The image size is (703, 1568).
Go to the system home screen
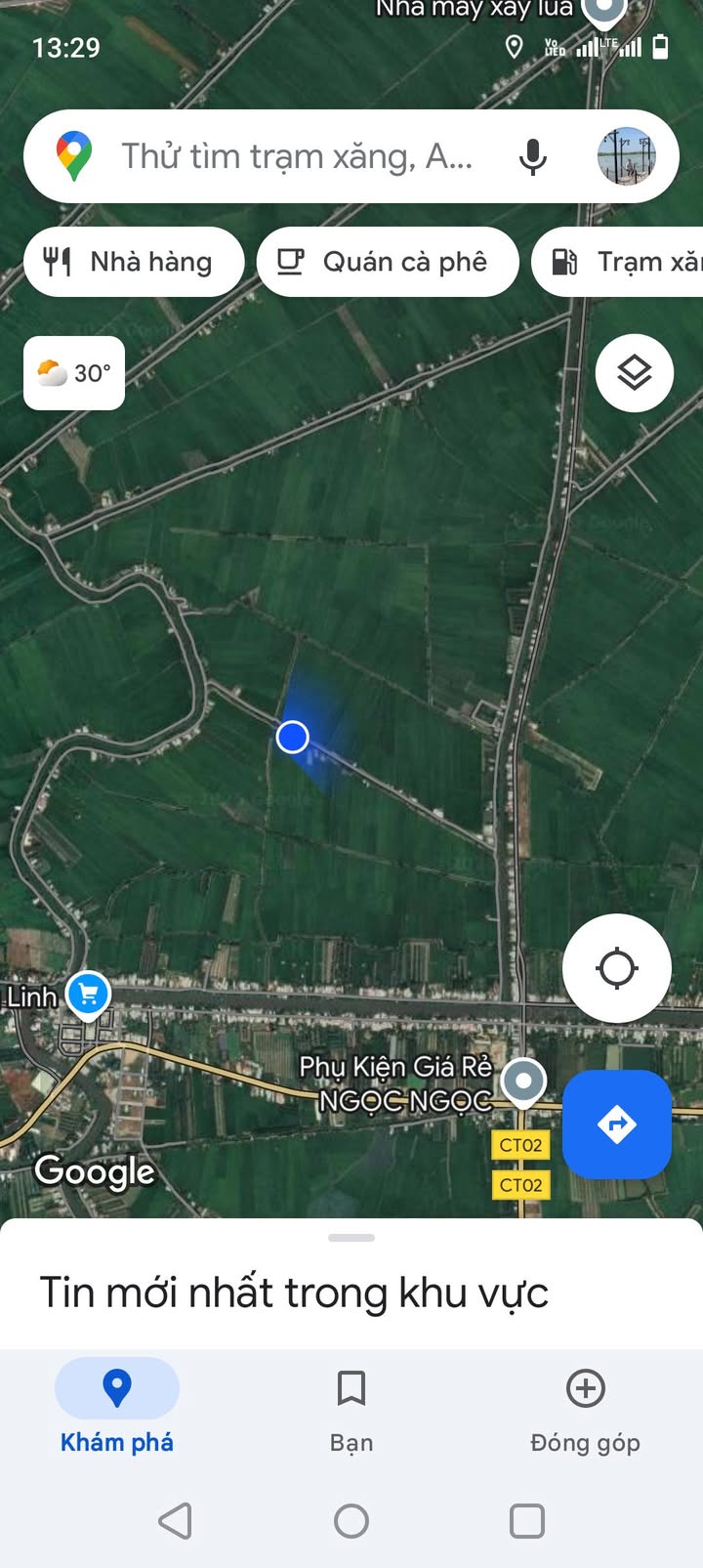point(351,1520)
